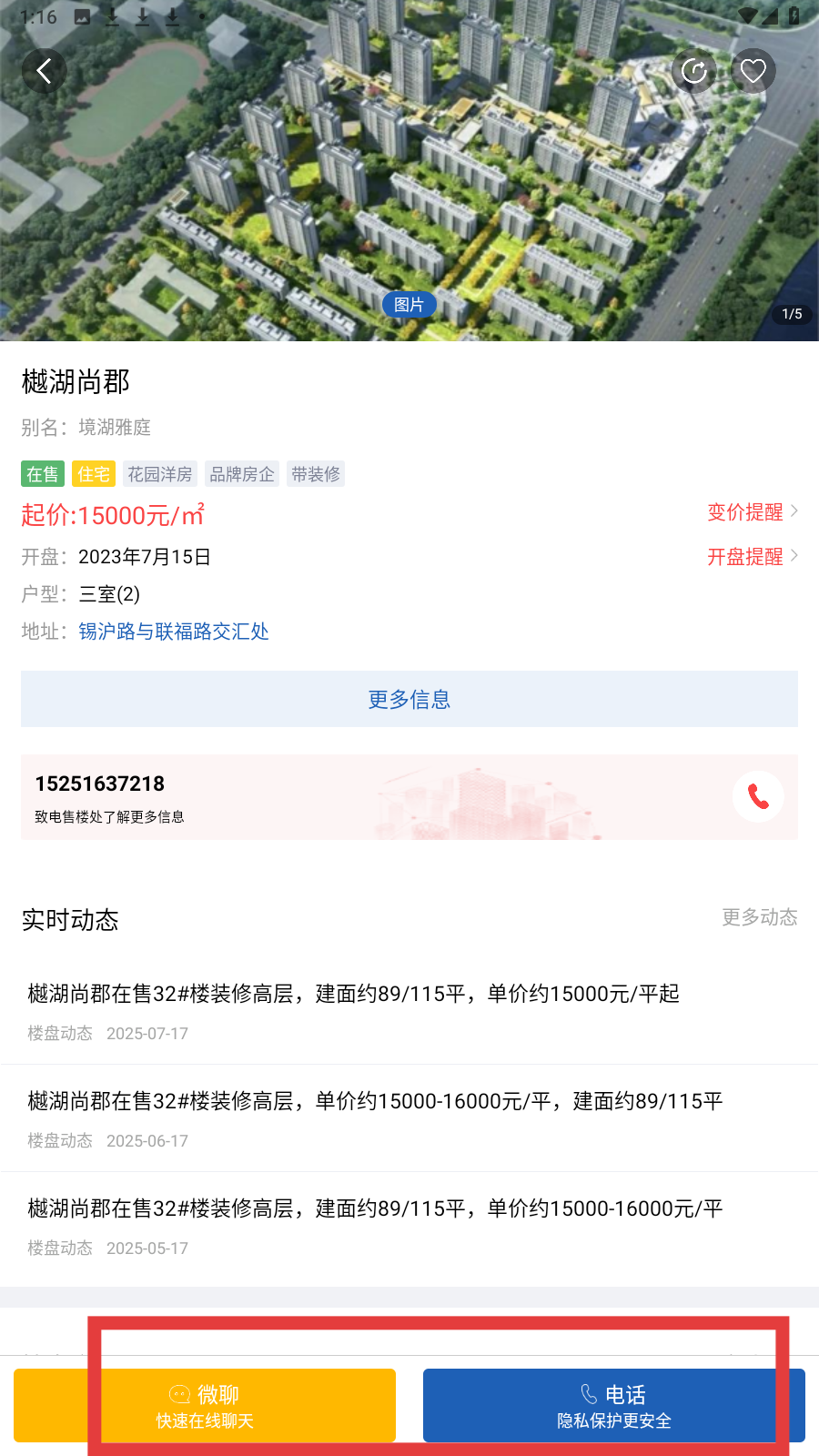Call the sales office via red phone icon

click(x=758, y=797)
